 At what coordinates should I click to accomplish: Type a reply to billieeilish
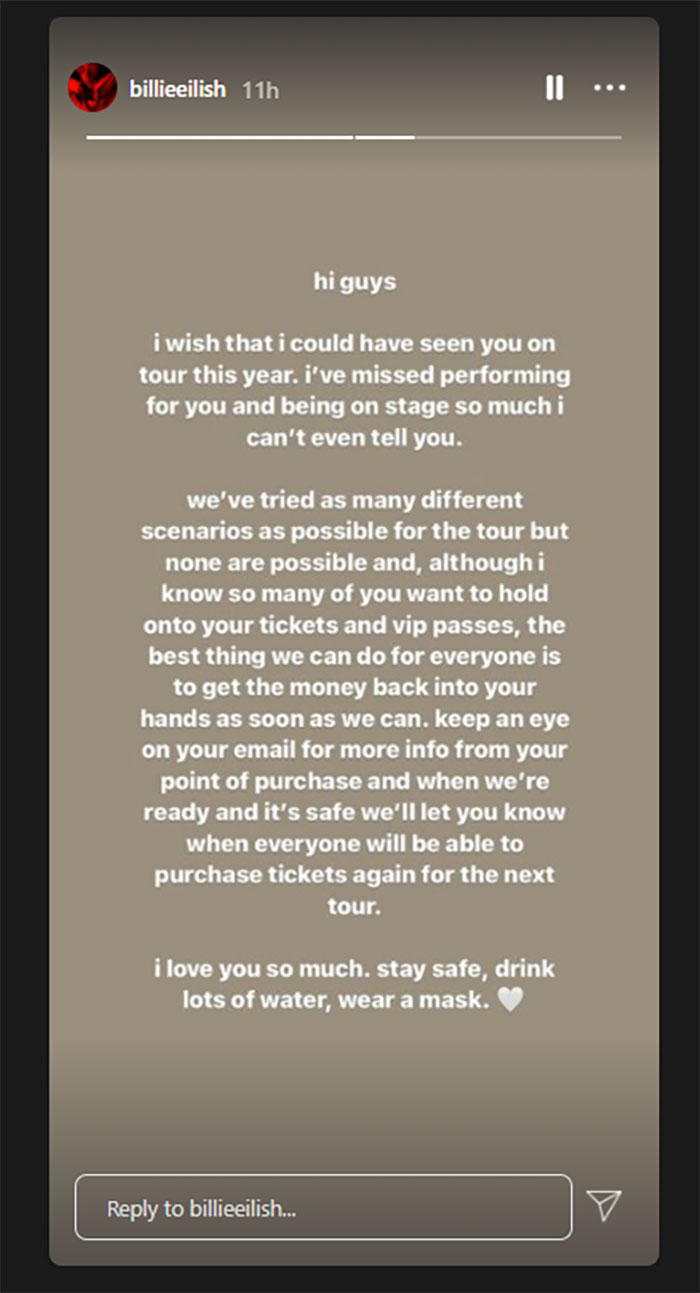(323, 1207)
